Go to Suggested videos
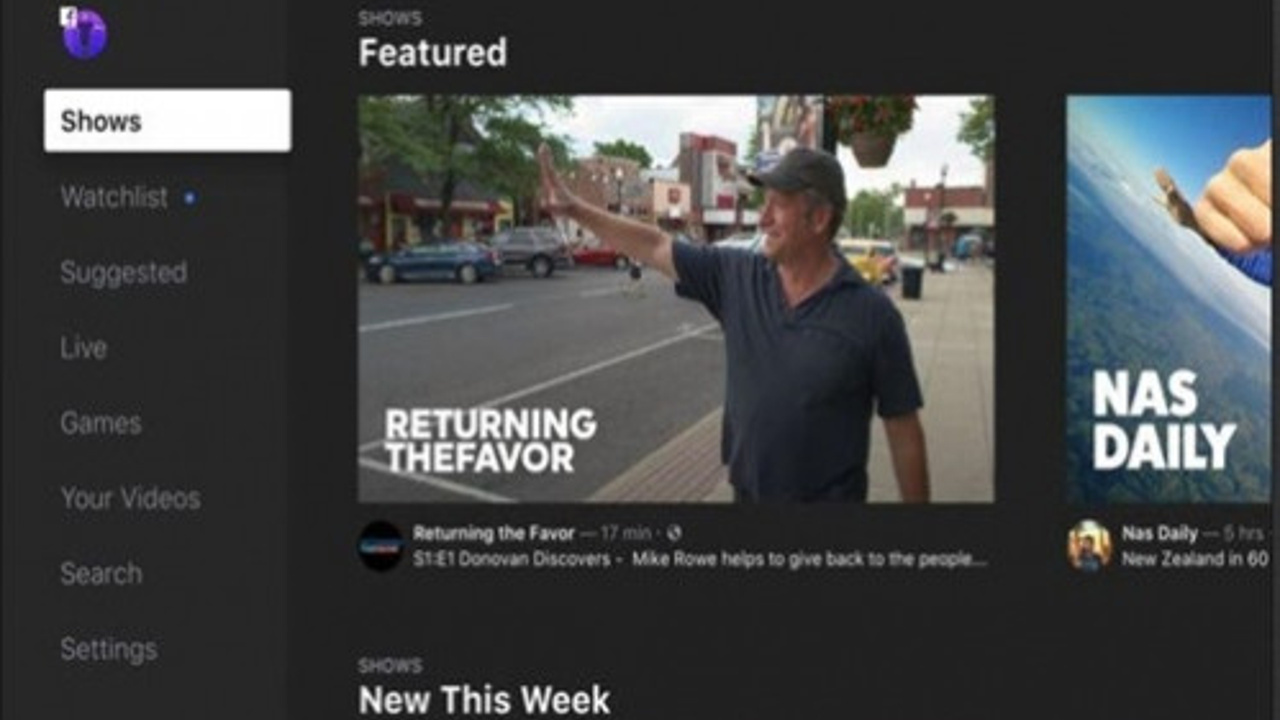 (x=123, y=272)
